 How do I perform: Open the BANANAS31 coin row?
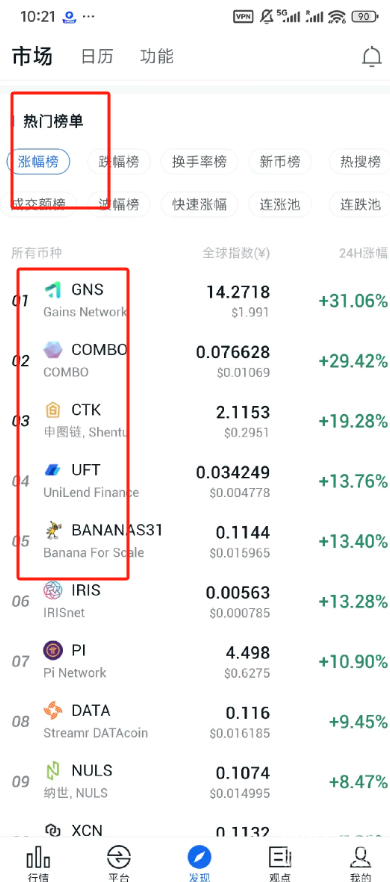point(195,541)
